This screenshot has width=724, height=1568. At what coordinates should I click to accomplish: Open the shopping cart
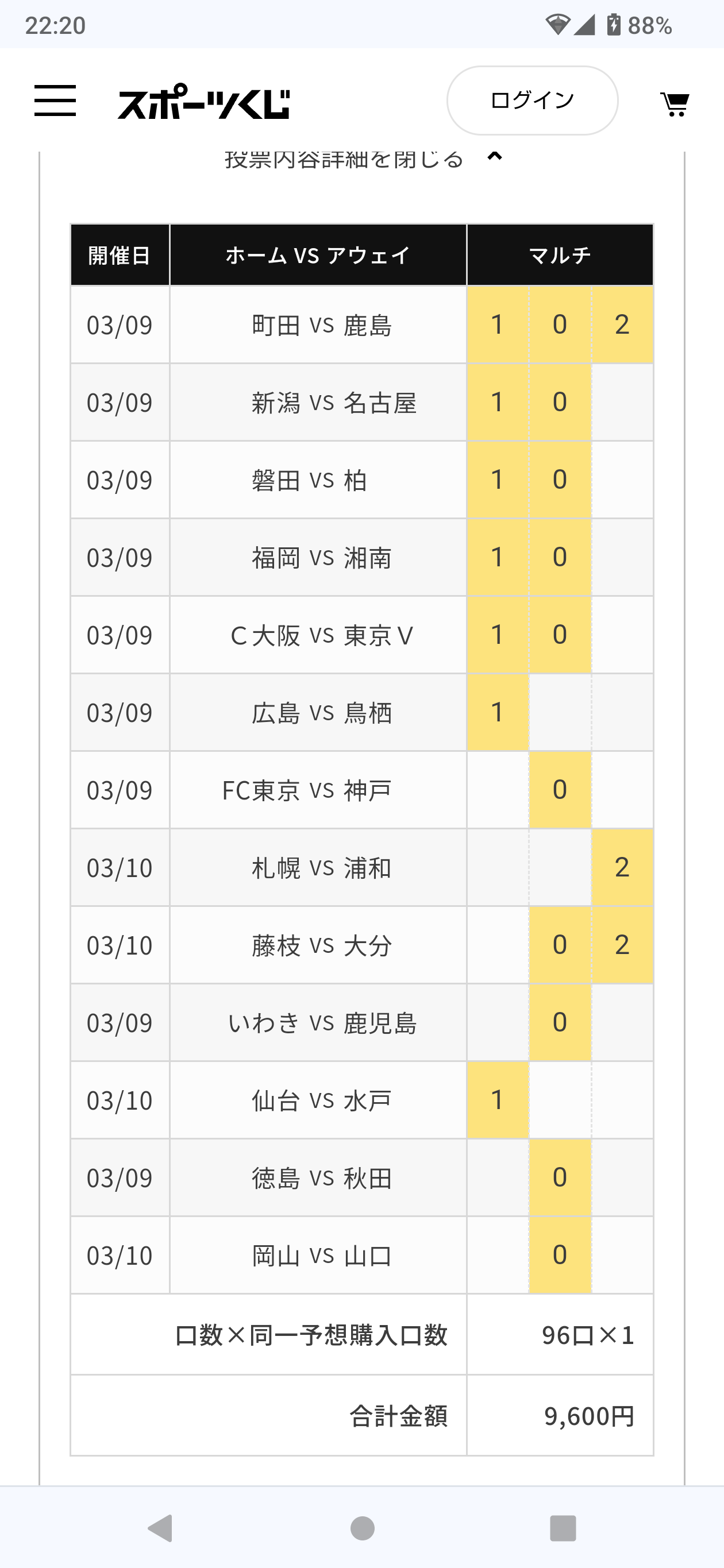pyautogui.click(x=675, y=104)
